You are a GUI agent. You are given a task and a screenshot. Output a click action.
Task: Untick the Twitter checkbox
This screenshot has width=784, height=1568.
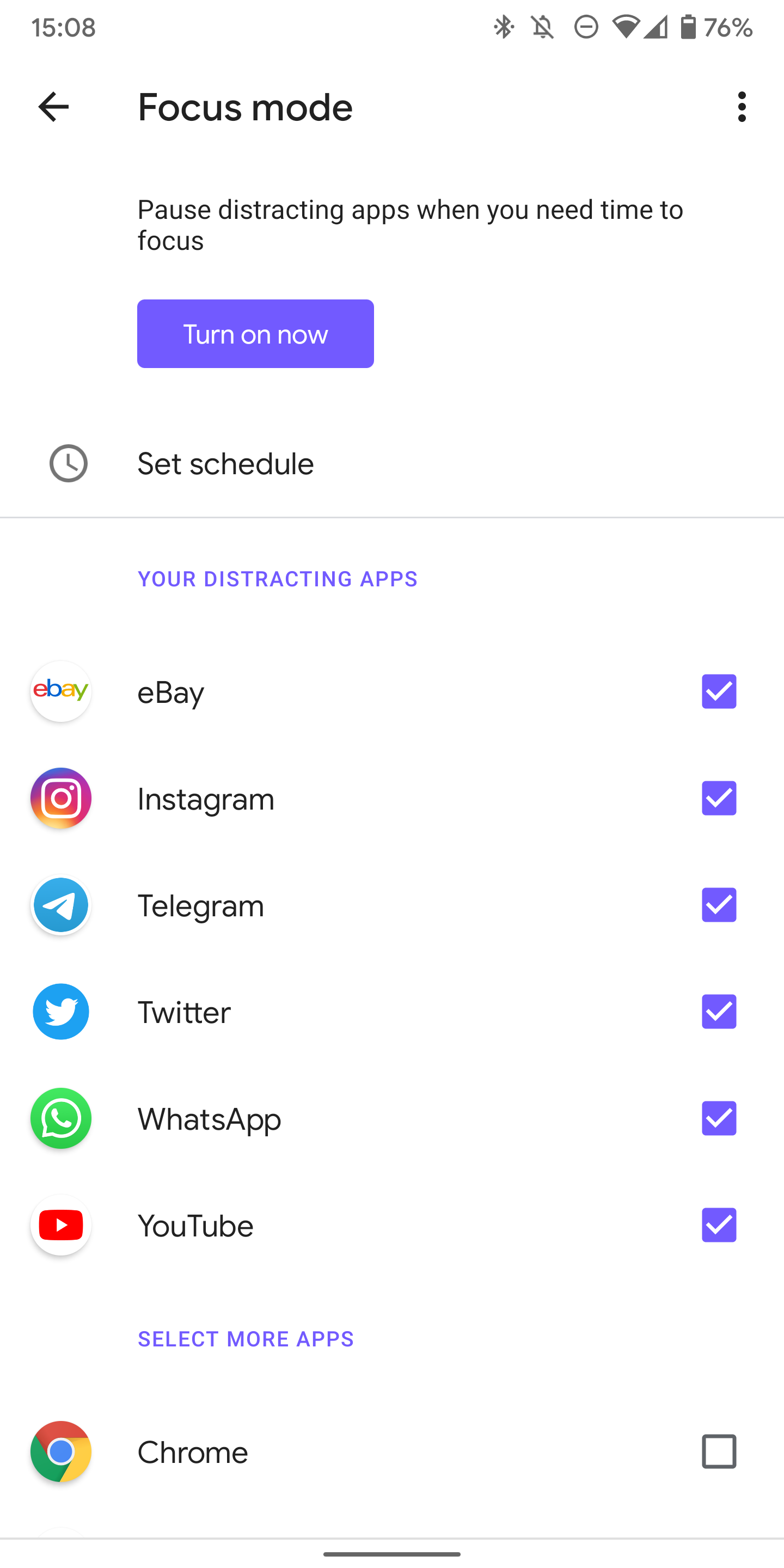(x=719, y=1012)
